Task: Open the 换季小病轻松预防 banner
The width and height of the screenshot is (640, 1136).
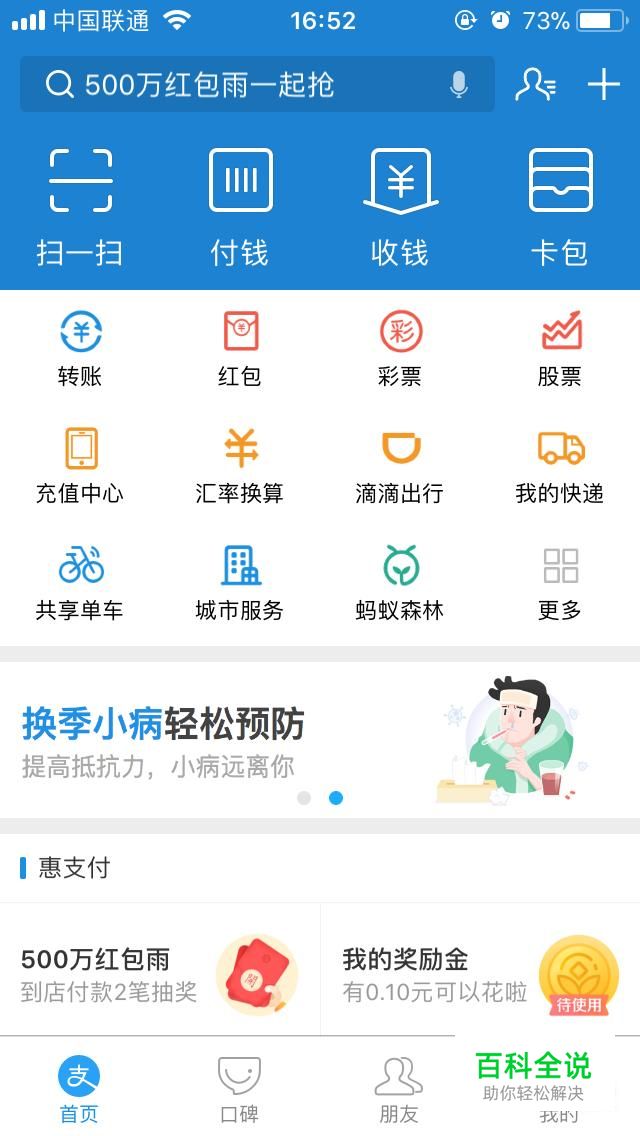Action: [320, 740]
